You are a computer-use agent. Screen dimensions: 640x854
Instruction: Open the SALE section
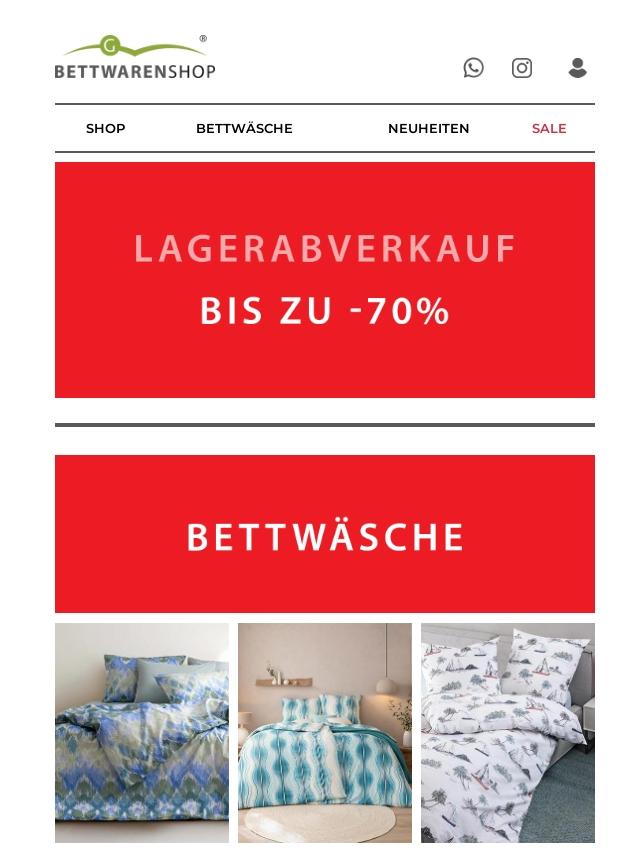click(549, 128)
